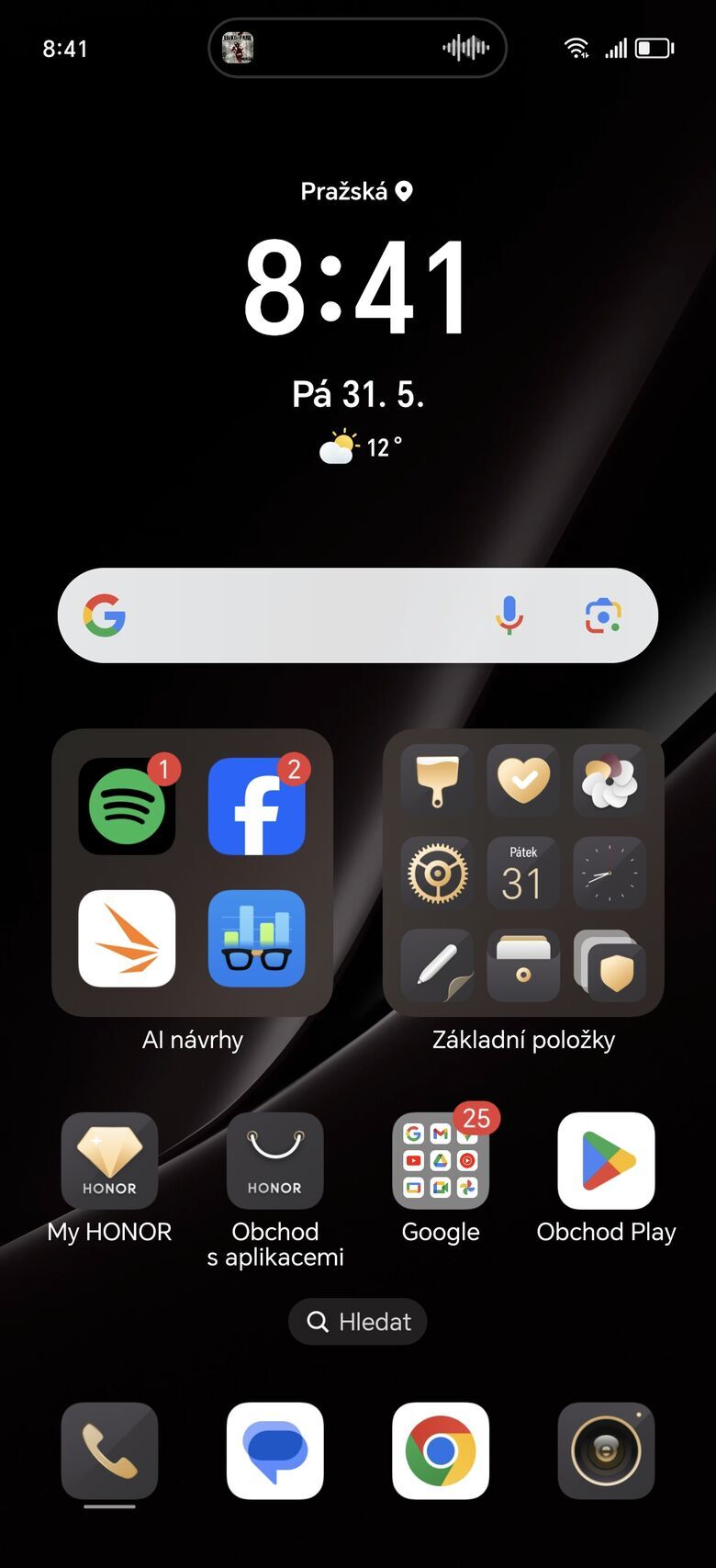Open the weather widget showing 12°
Viewport: 716px width, 1568px height.
tap(360, 448)
